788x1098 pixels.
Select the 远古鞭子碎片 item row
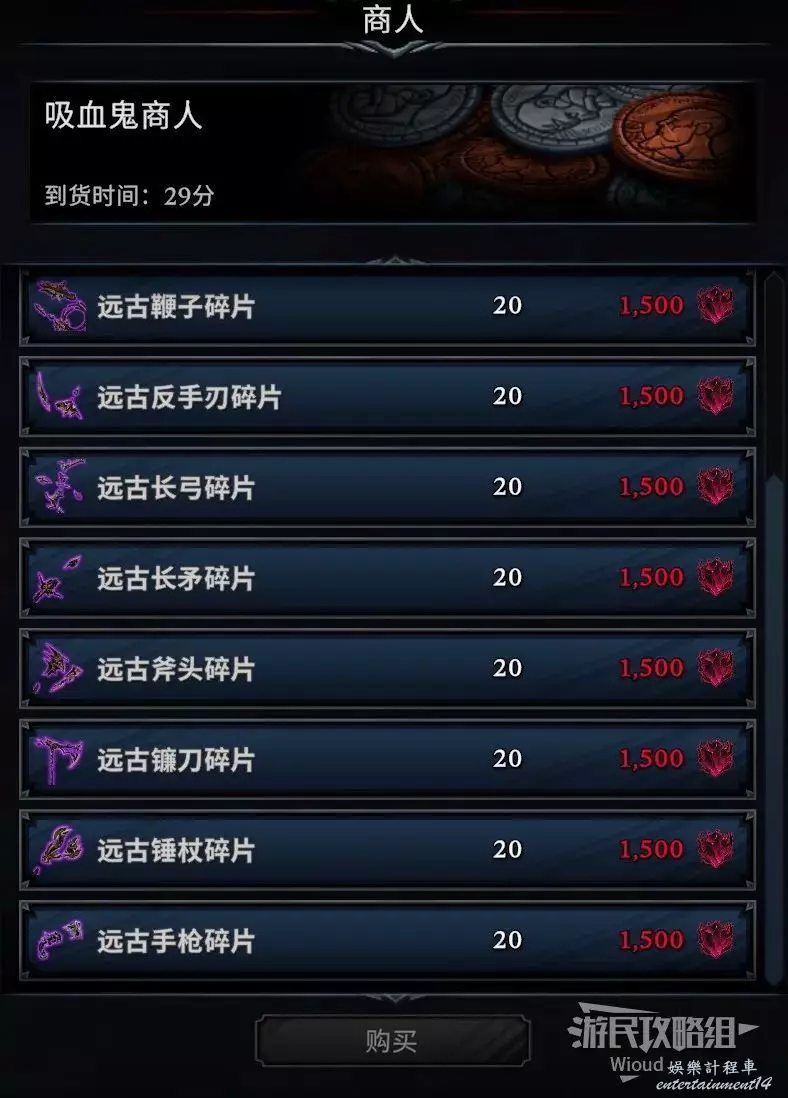pyautogui.click(x=387, y=306)
